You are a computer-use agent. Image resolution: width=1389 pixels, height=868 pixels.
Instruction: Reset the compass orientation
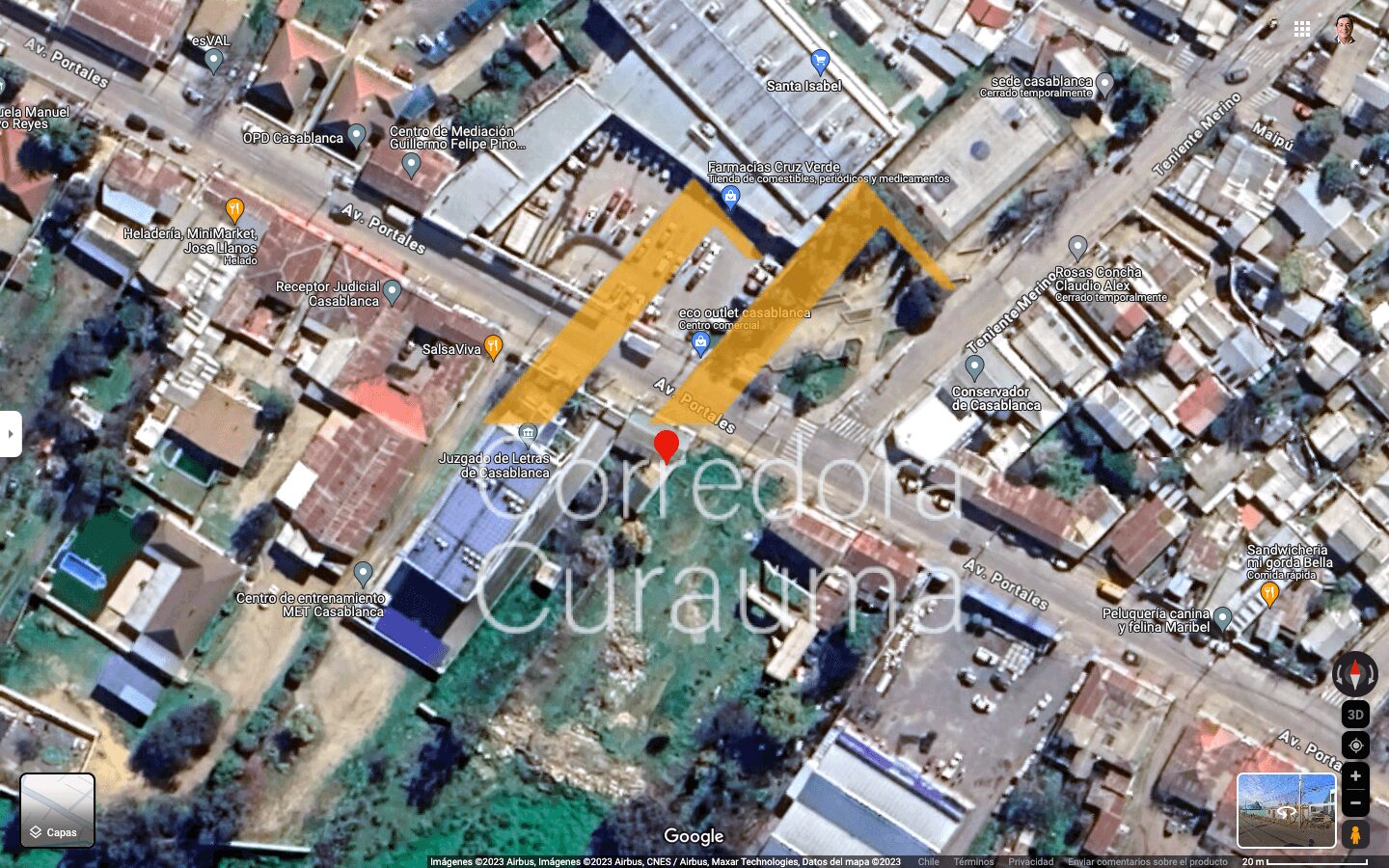pos(1355,673)
